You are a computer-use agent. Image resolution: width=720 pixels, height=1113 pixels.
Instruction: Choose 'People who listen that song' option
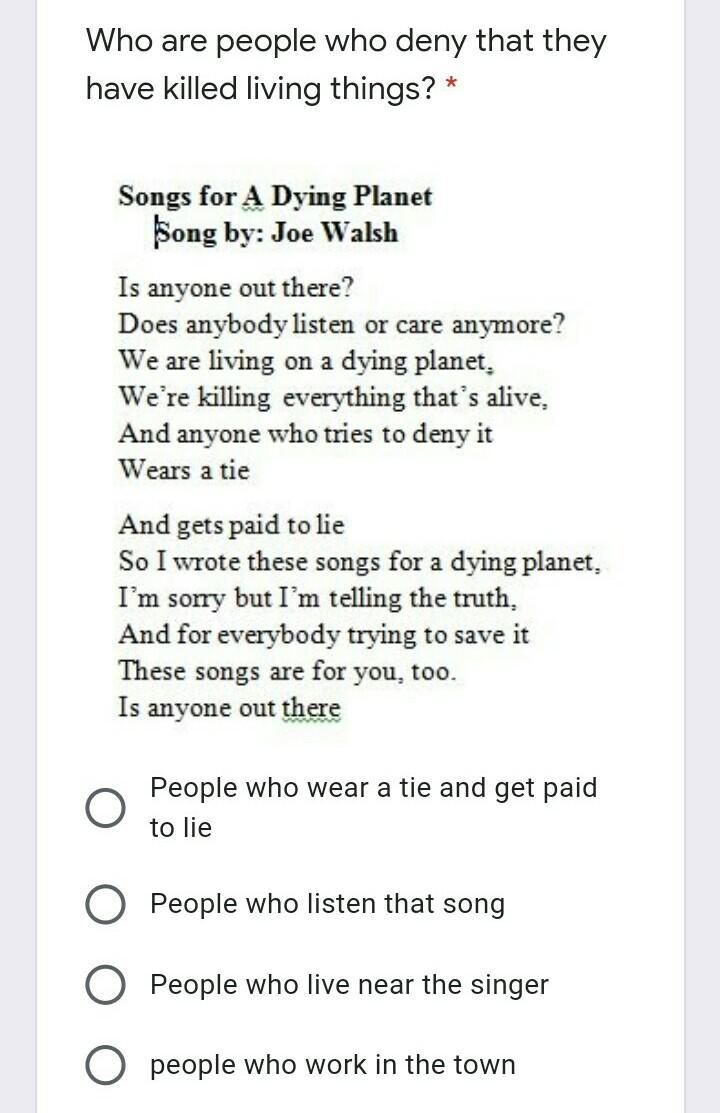pos(106,905)
